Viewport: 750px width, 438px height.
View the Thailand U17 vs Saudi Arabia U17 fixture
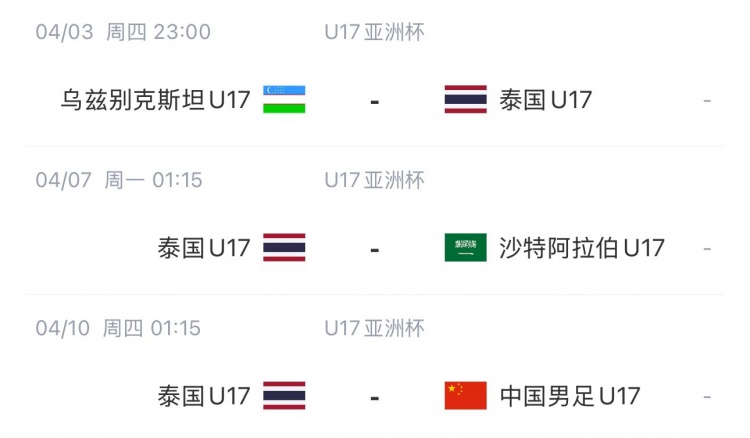374,248
